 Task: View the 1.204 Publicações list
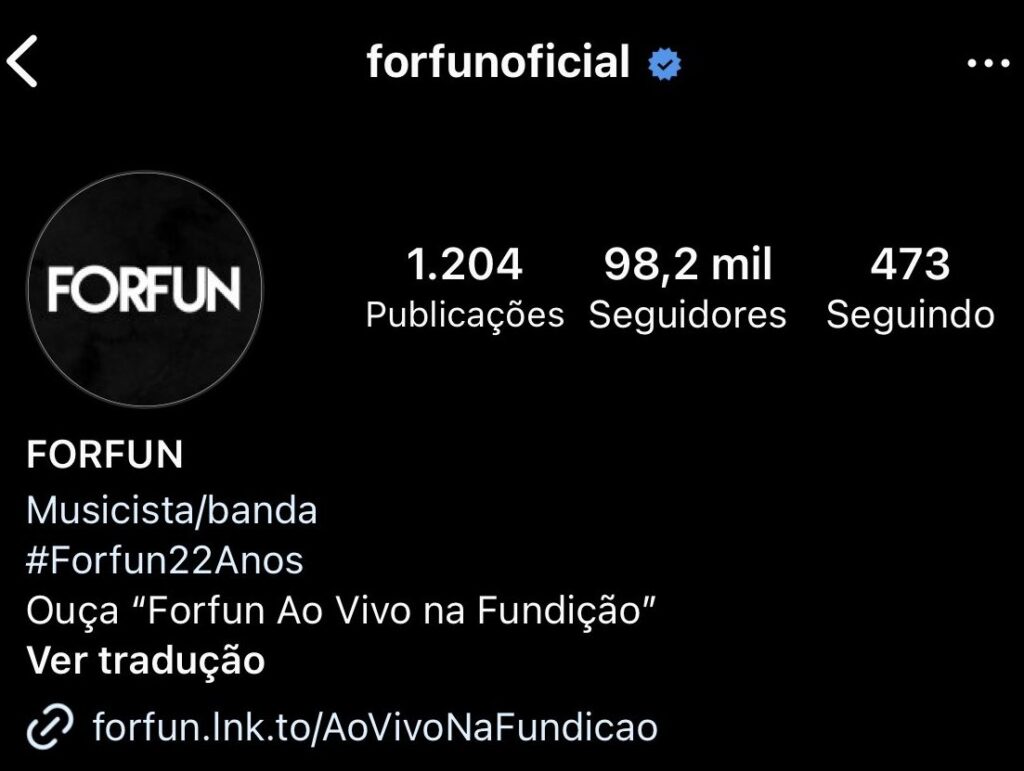464,289
